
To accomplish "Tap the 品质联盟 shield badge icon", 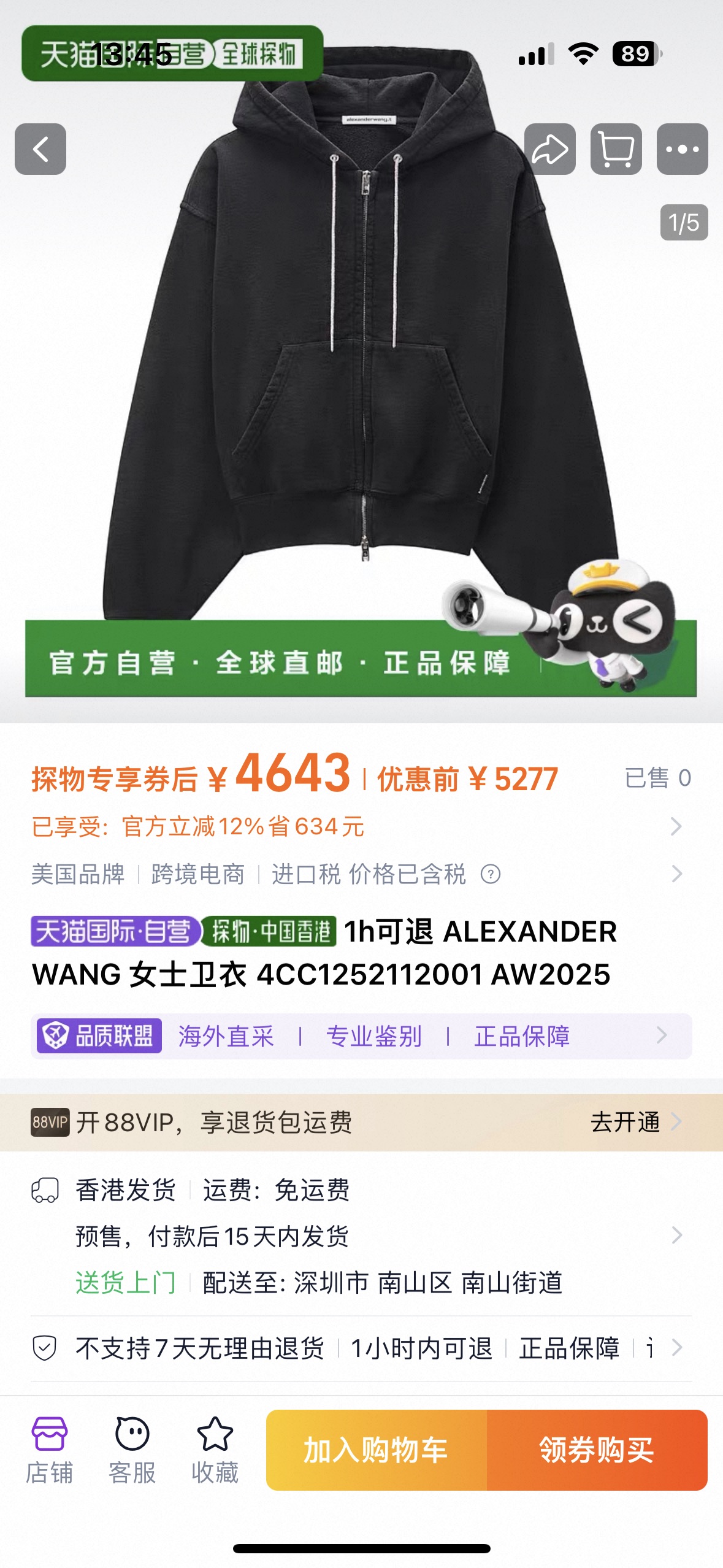I will point(56,1036).
